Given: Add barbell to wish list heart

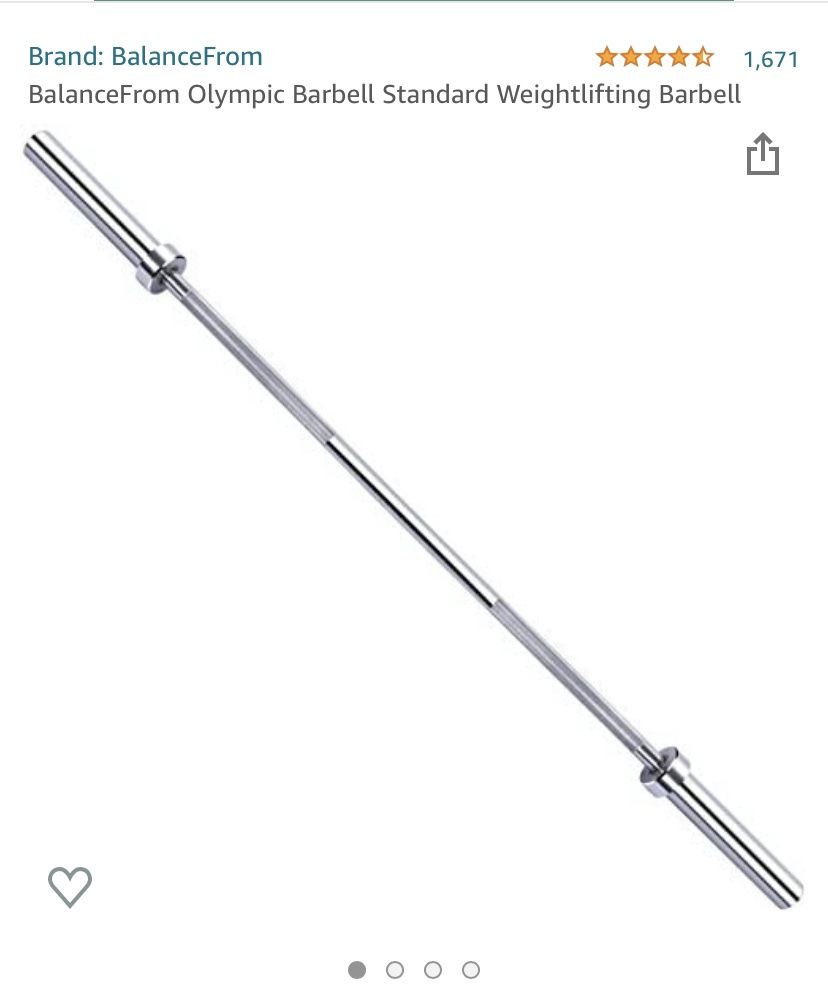Looking at the screenshot, I should (70, 886).
